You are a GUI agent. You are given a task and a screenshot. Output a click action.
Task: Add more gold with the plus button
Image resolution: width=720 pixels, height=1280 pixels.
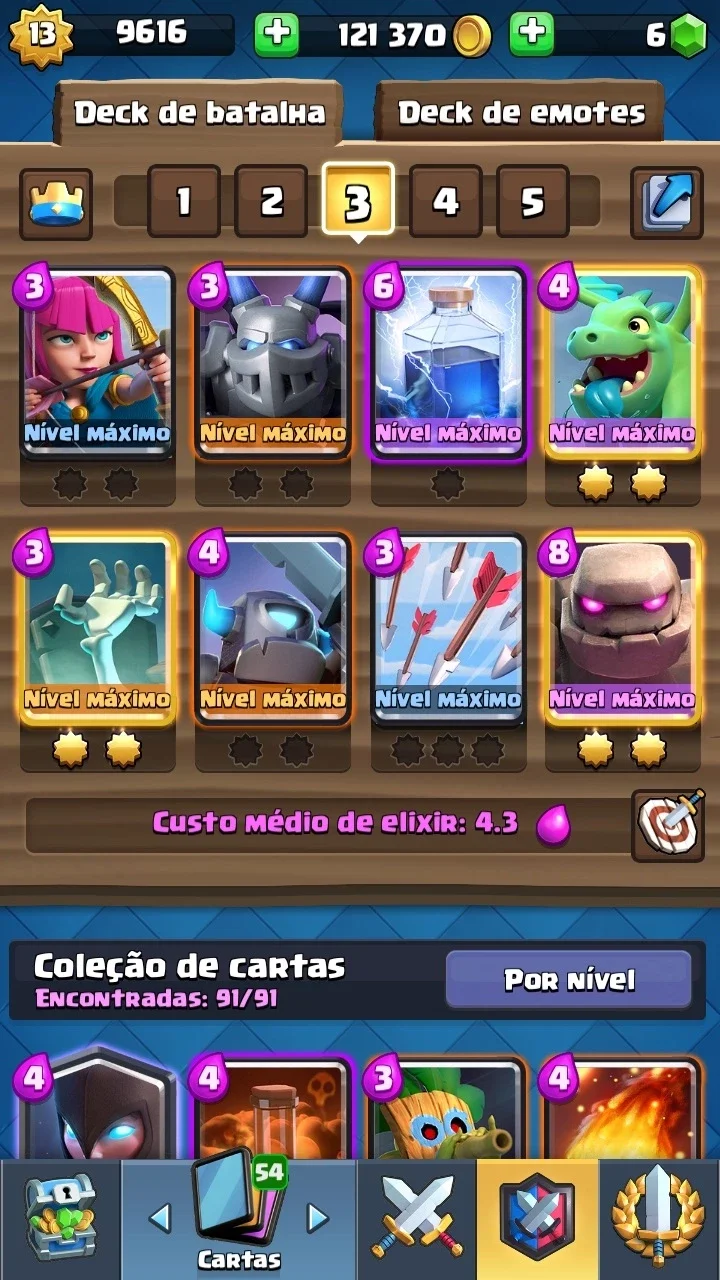[277, 36]
